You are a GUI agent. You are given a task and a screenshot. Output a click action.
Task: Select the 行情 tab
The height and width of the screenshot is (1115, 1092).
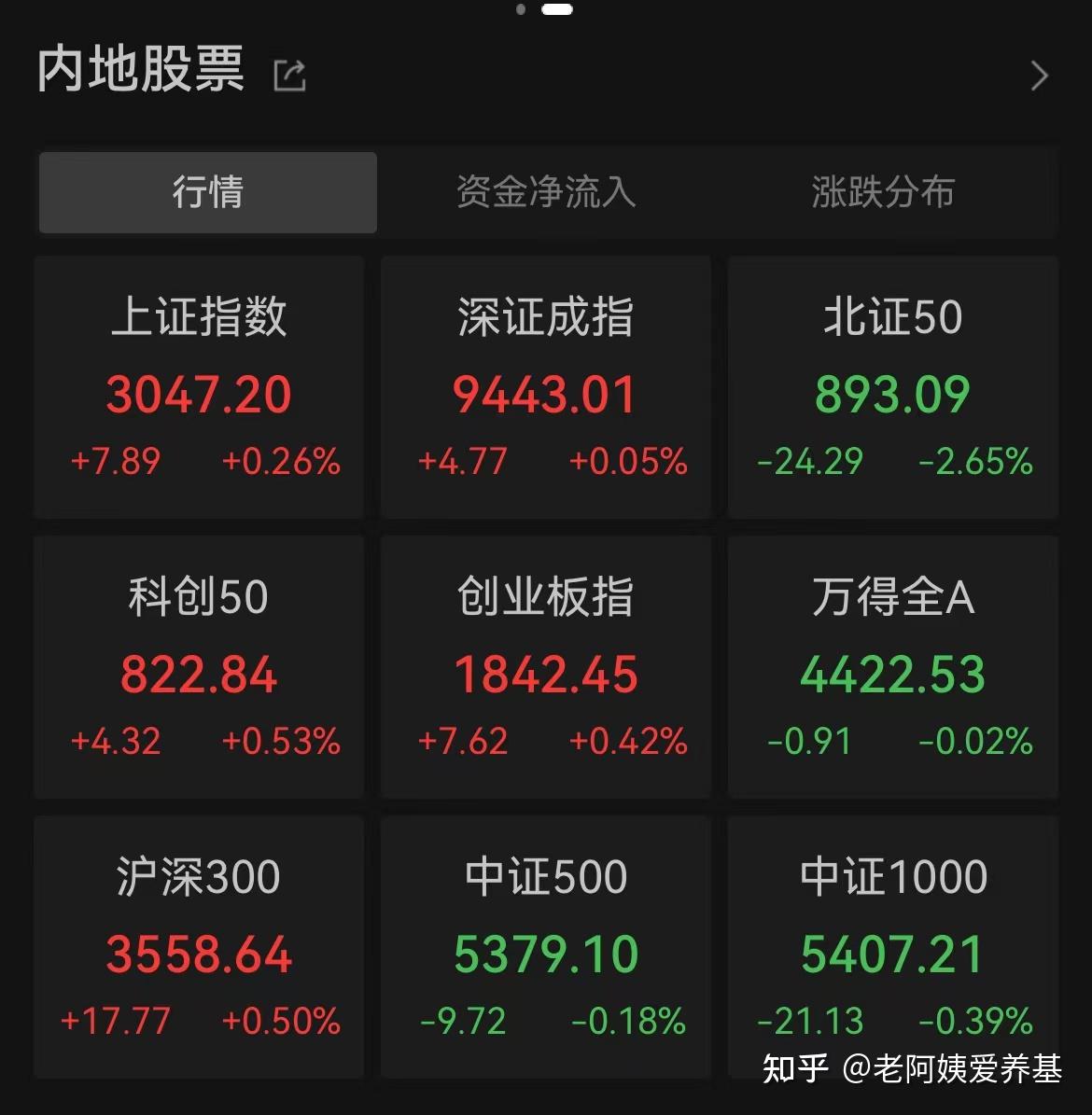pyautogui.click(x=206, y=192)
